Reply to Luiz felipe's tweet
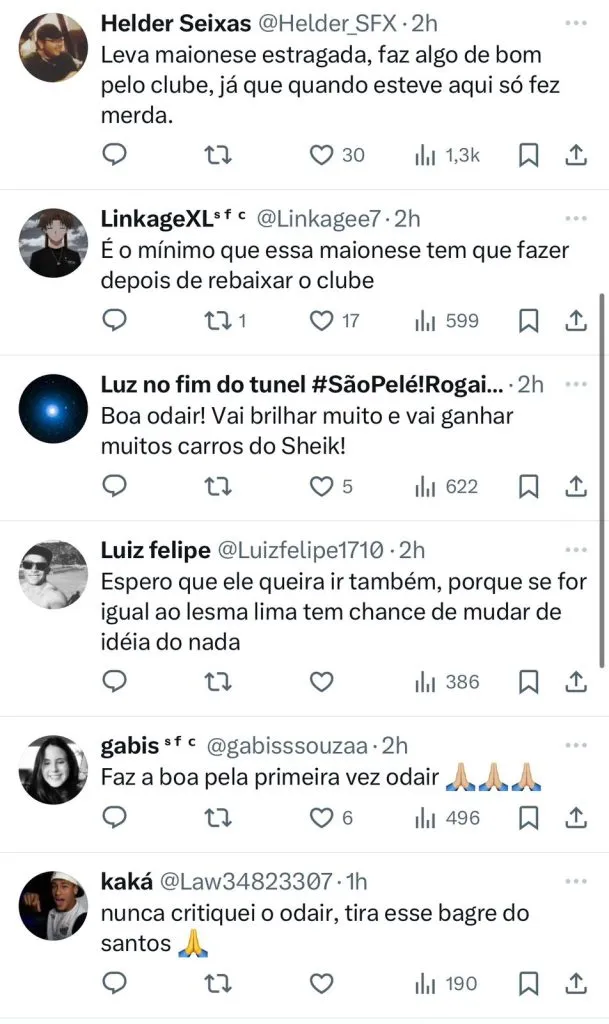The height and width of the screenshot is (1024, 609). [x=116, y=682]
